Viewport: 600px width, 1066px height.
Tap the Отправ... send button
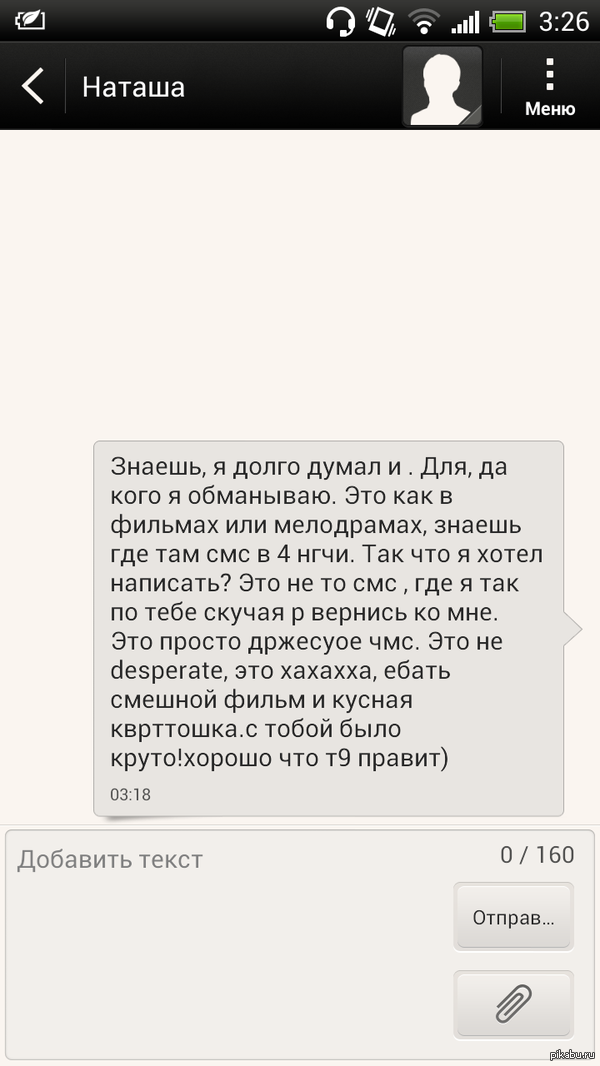click(513, 916)
